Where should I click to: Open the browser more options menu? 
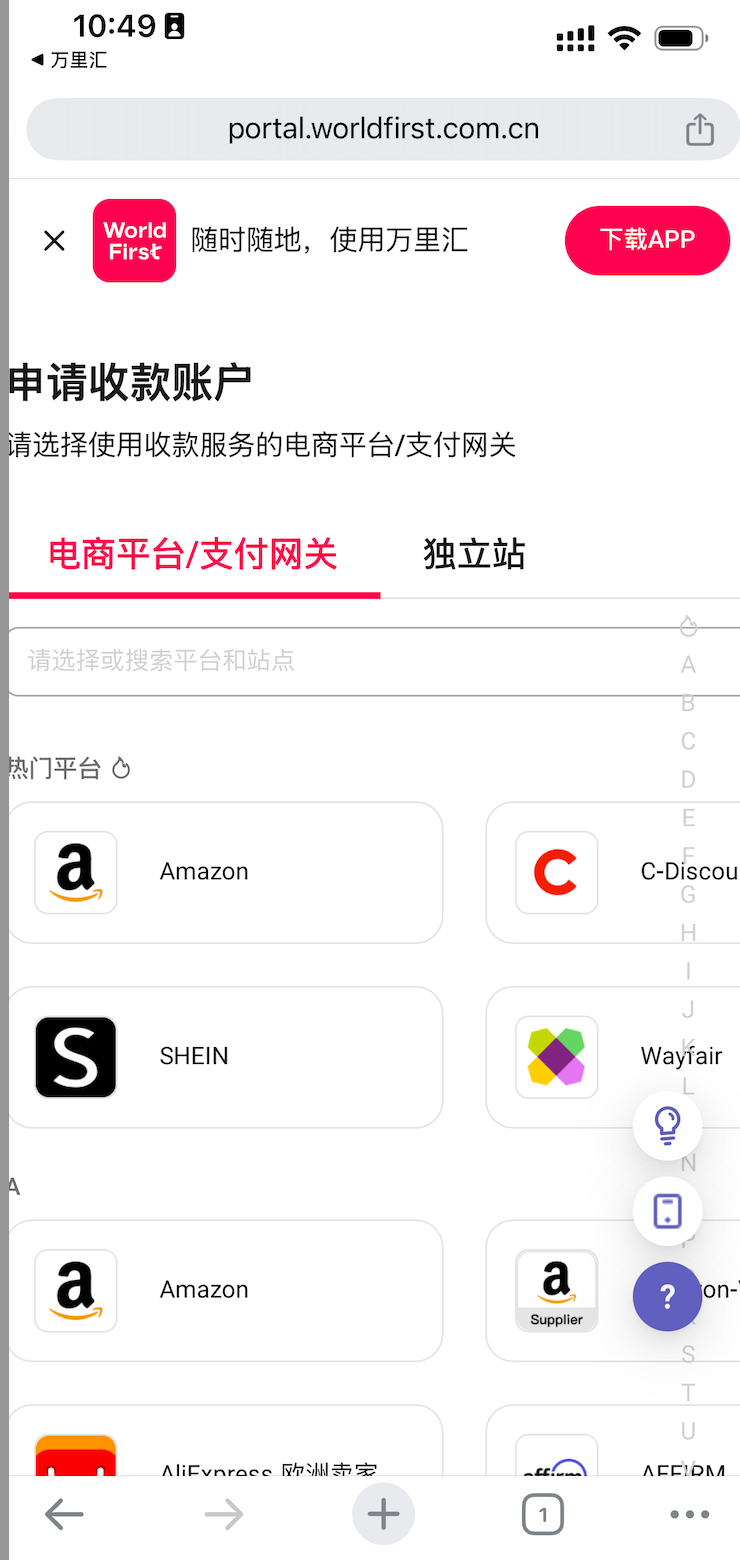coord(690,1515)
